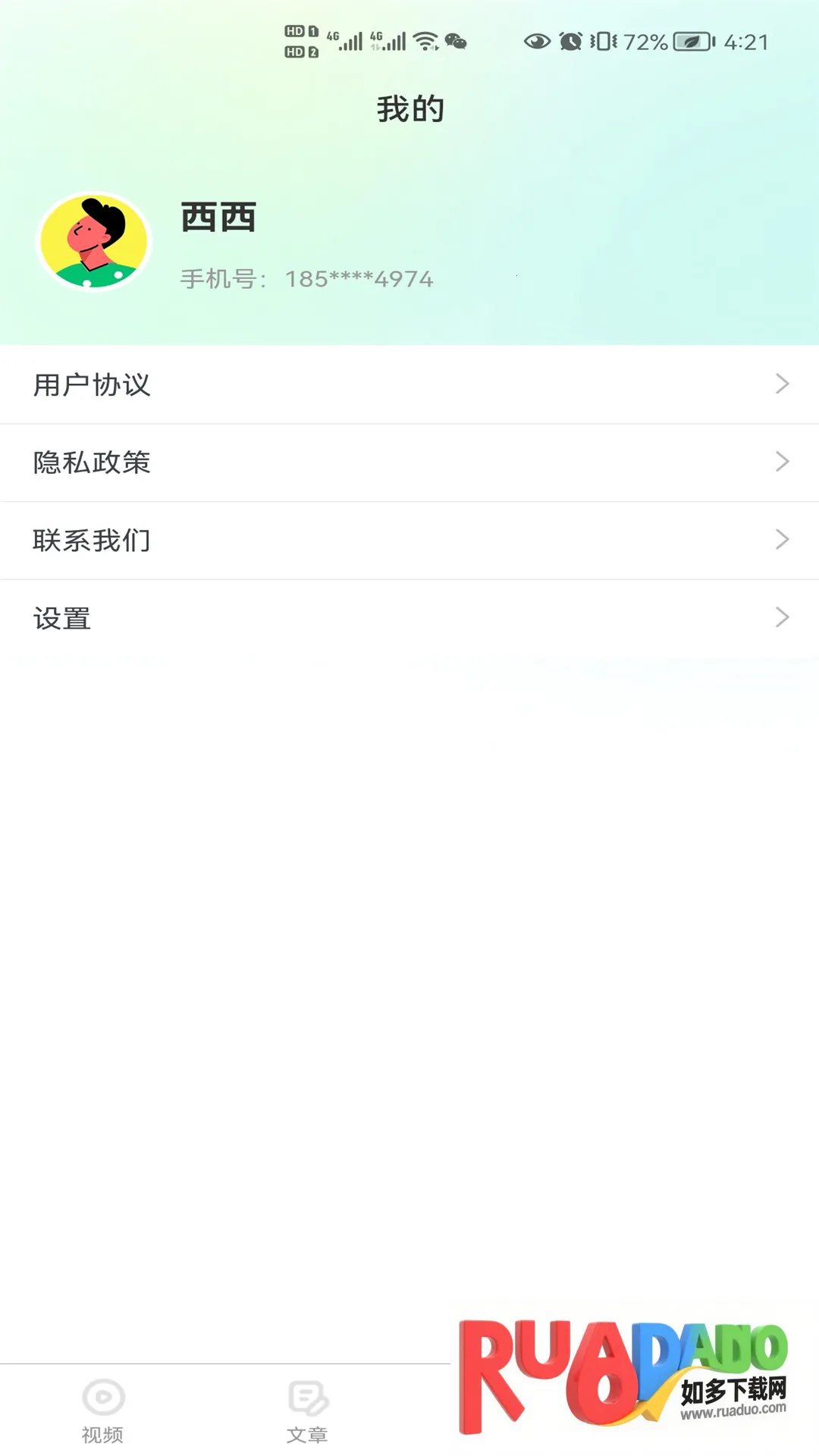Open the 联系我们 contact page

(x=409, y=541)
